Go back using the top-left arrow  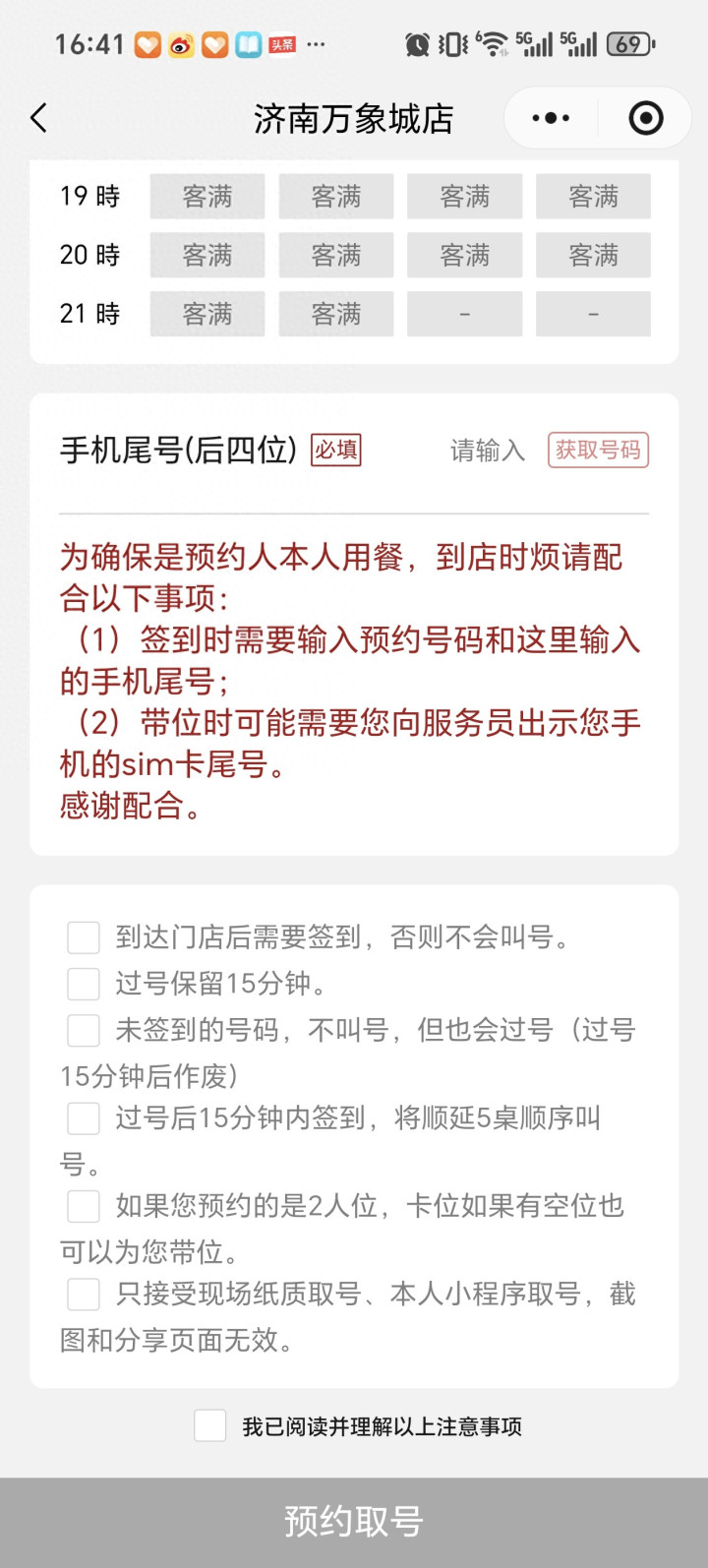point(39,118)
